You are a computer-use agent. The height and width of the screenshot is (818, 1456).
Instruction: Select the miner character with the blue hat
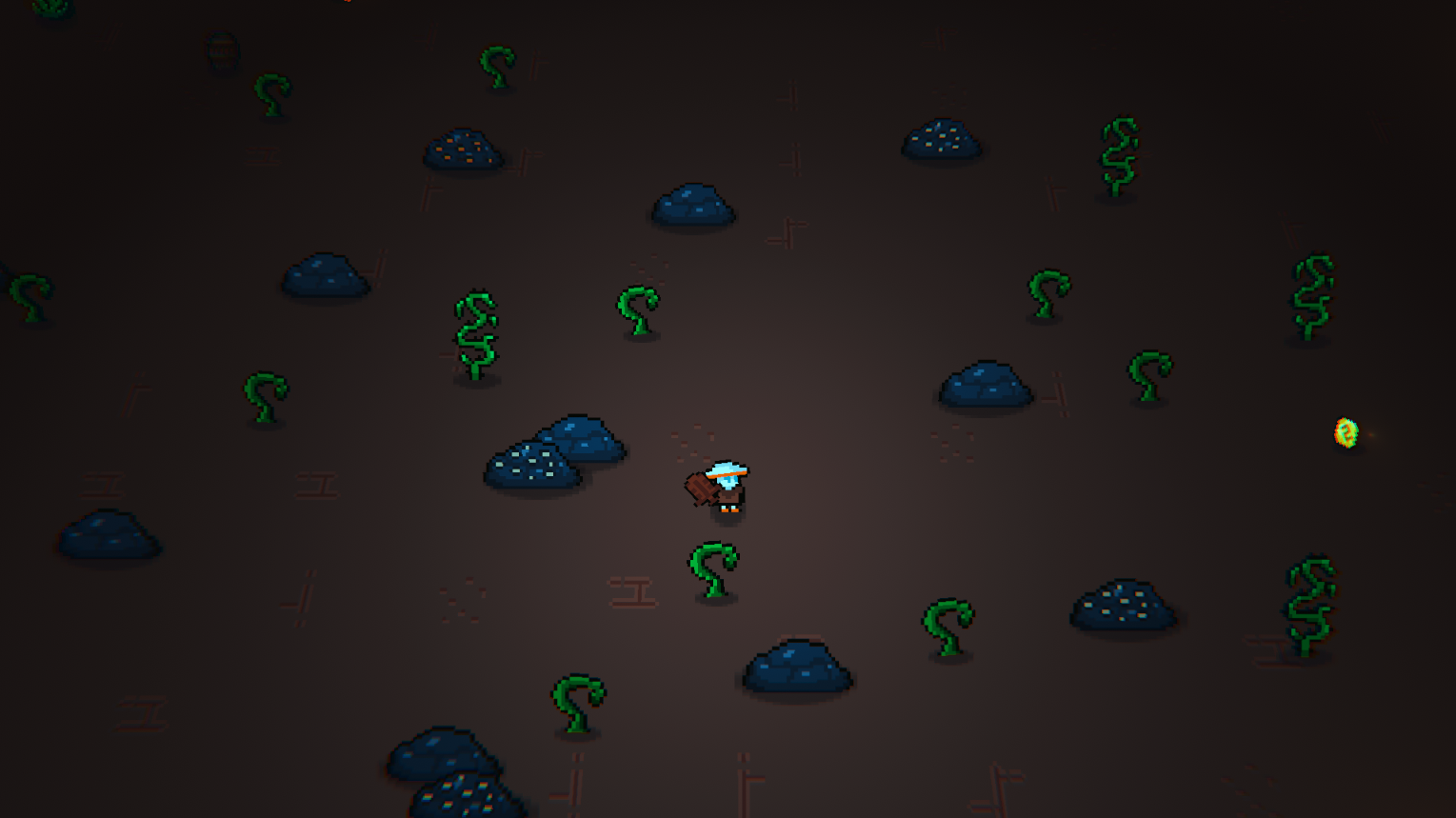tap(727, 487)
